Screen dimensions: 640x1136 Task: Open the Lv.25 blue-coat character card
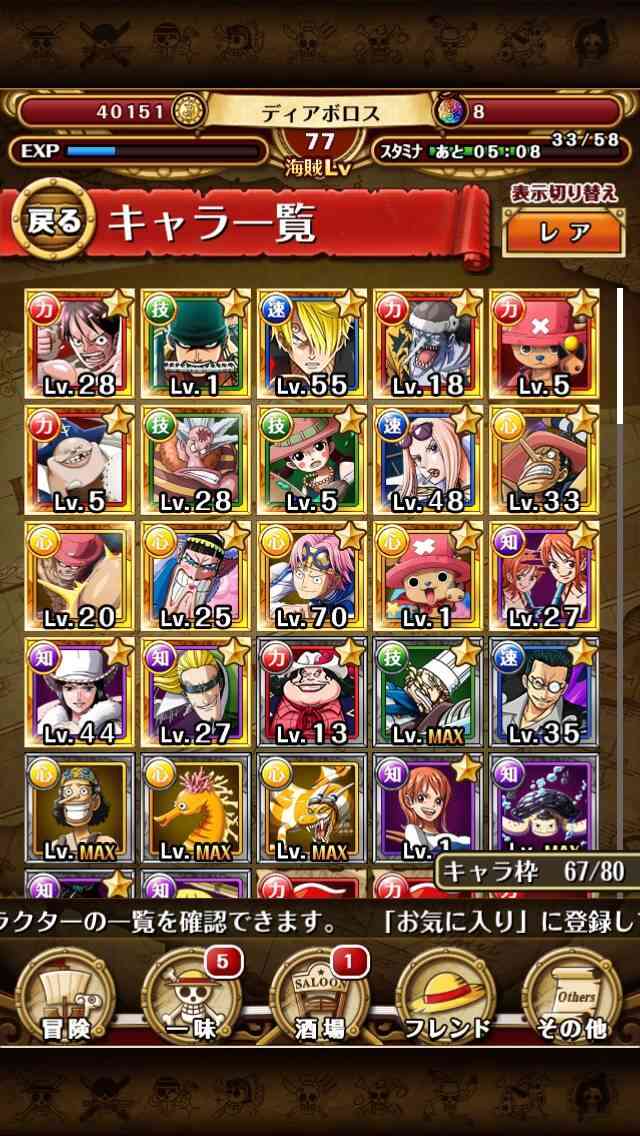pos(196,575)
